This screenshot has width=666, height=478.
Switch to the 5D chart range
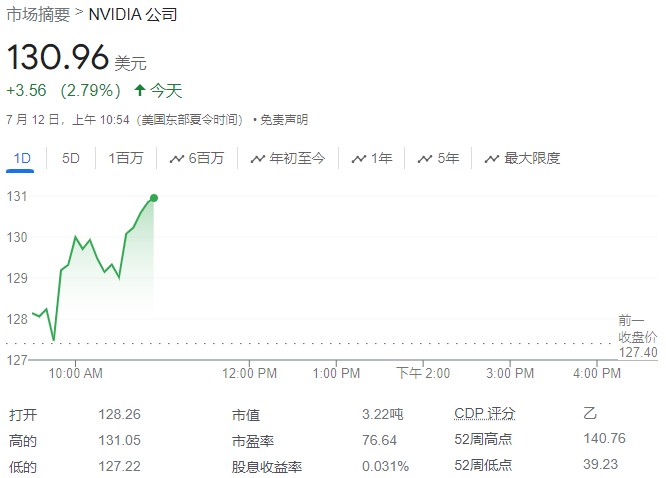tap(71, 158)
